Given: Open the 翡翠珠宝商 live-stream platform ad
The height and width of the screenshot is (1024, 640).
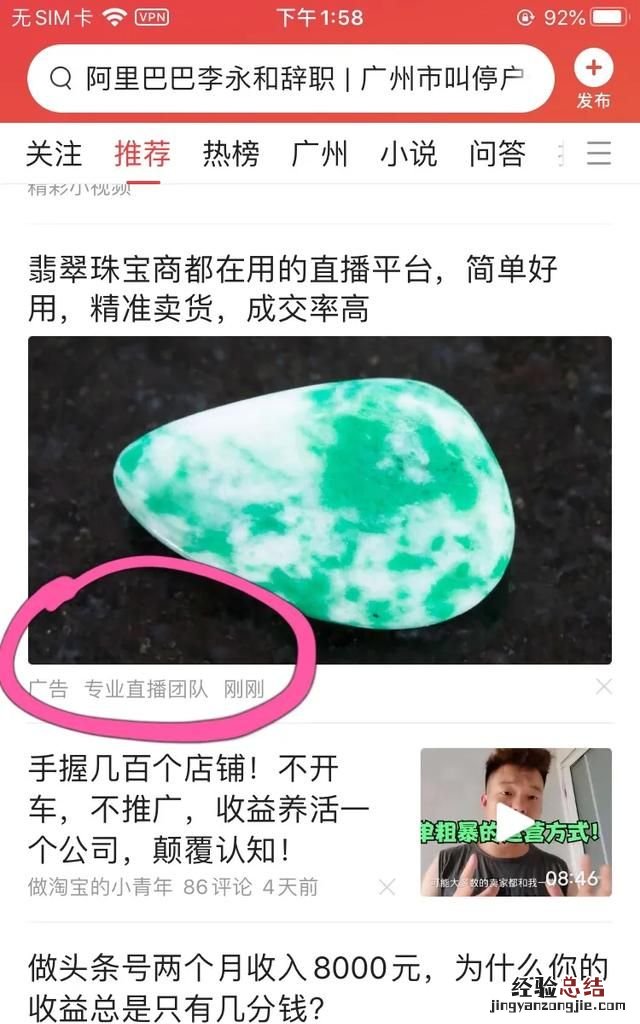Looking at the screenshot, I should tap(319, 499).
